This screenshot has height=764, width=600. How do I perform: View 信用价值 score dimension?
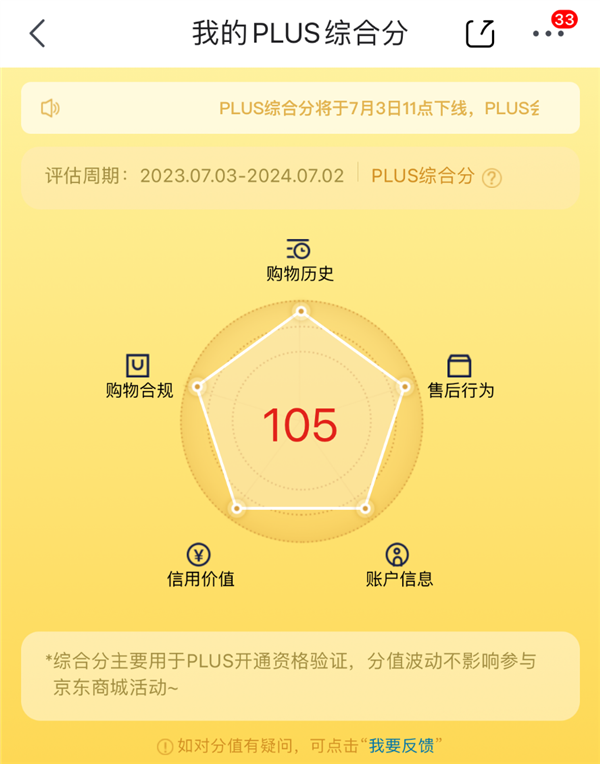tap(200, 566)
